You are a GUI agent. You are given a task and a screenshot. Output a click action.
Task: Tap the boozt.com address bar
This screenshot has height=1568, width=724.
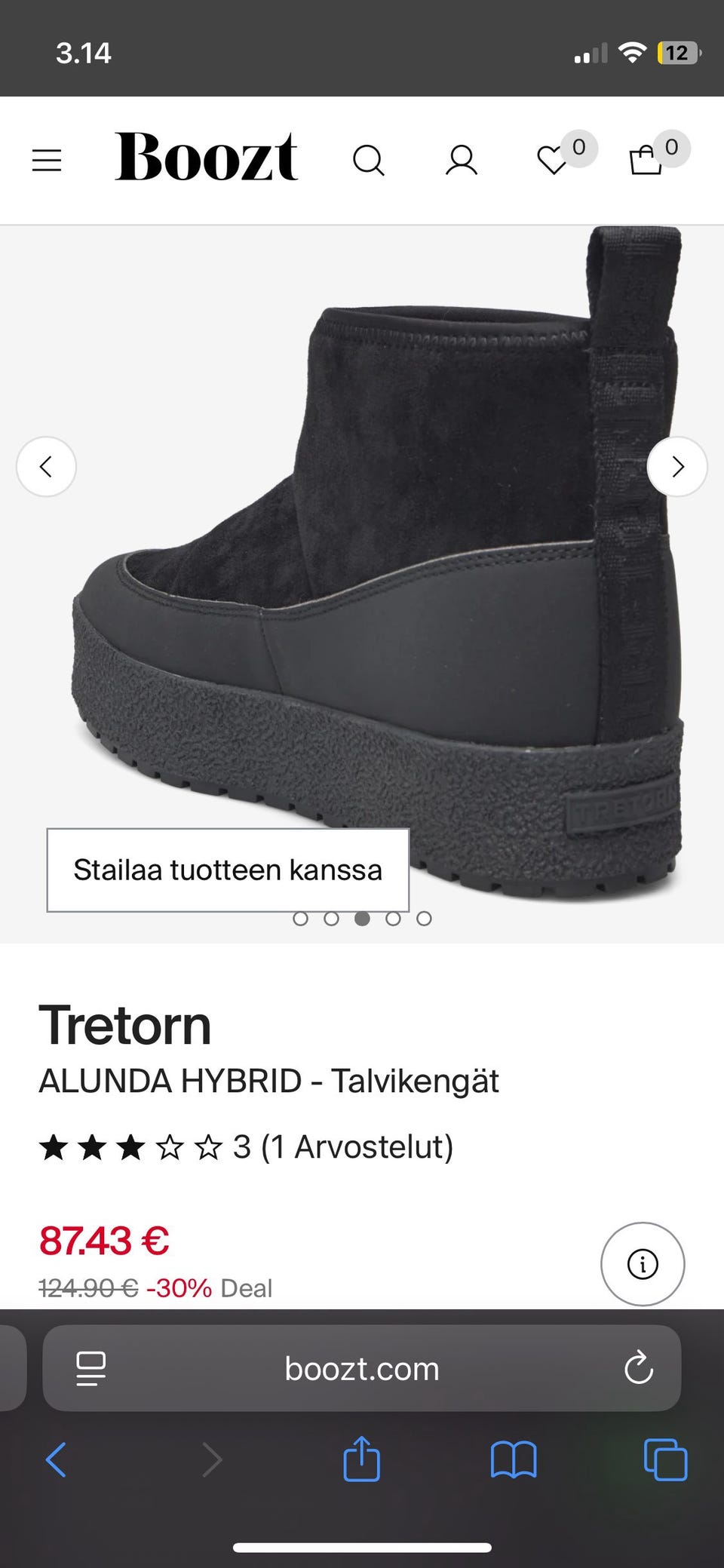(362, 1369)
